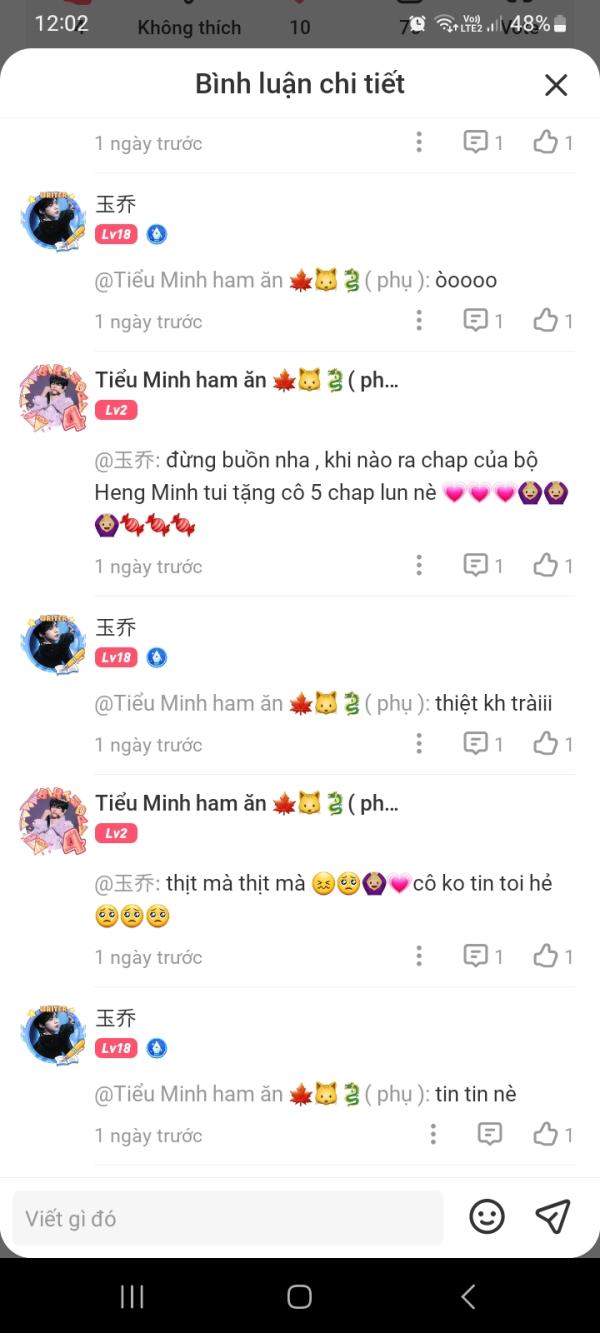Open the system recent apps view

[x=132, y=1297]
